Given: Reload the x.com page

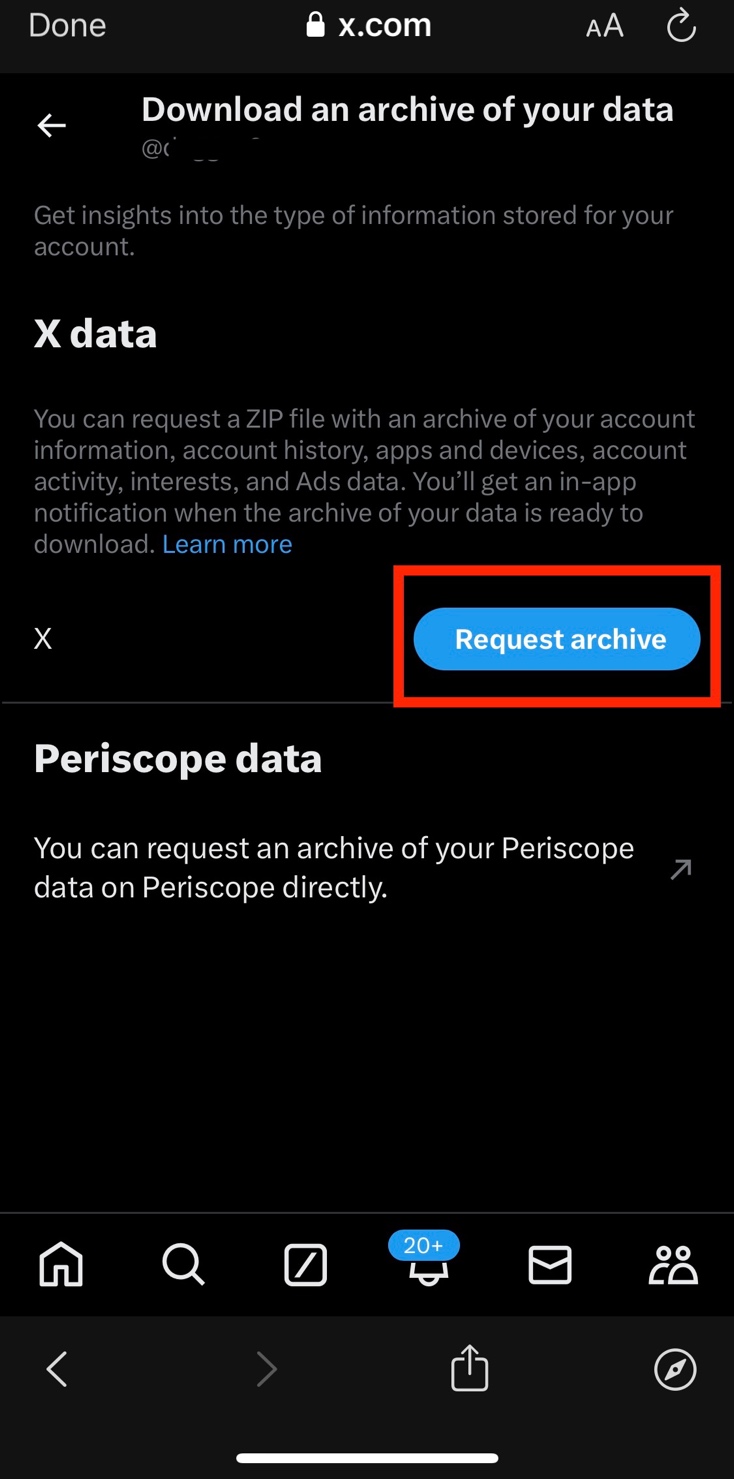Looking at the screenshot, I should 681,27.
